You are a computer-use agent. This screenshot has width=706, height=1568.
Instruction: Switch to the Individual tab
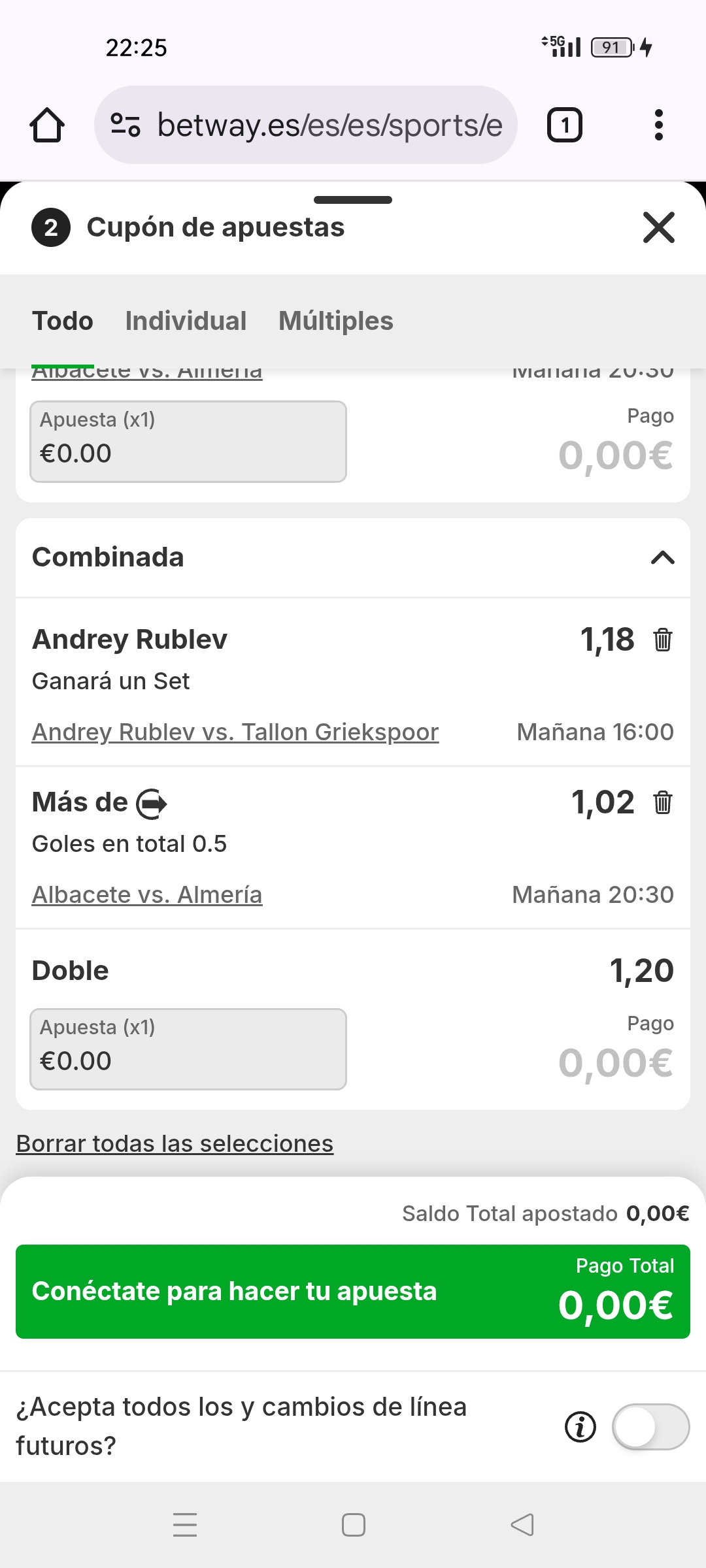pyautogui.click(x=186, y=321)
